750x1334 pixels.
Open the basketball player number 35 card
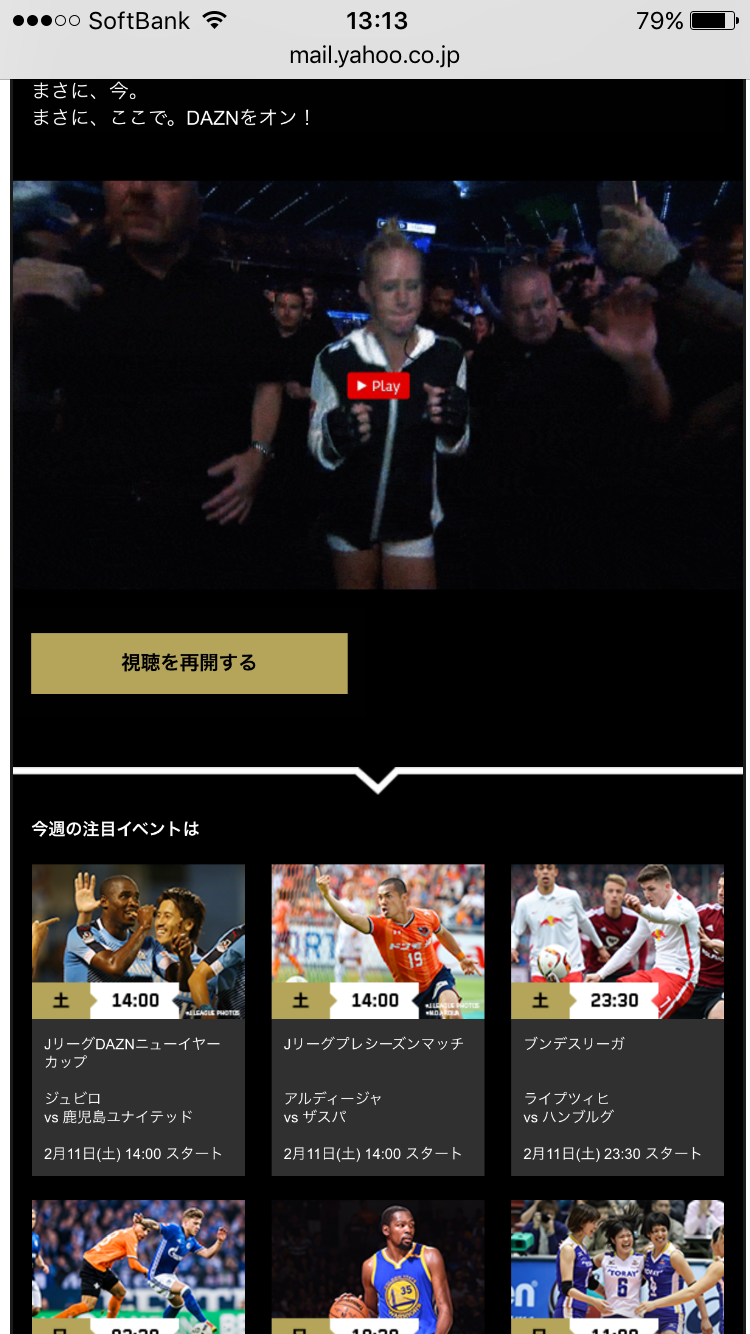click(378, 1266)
